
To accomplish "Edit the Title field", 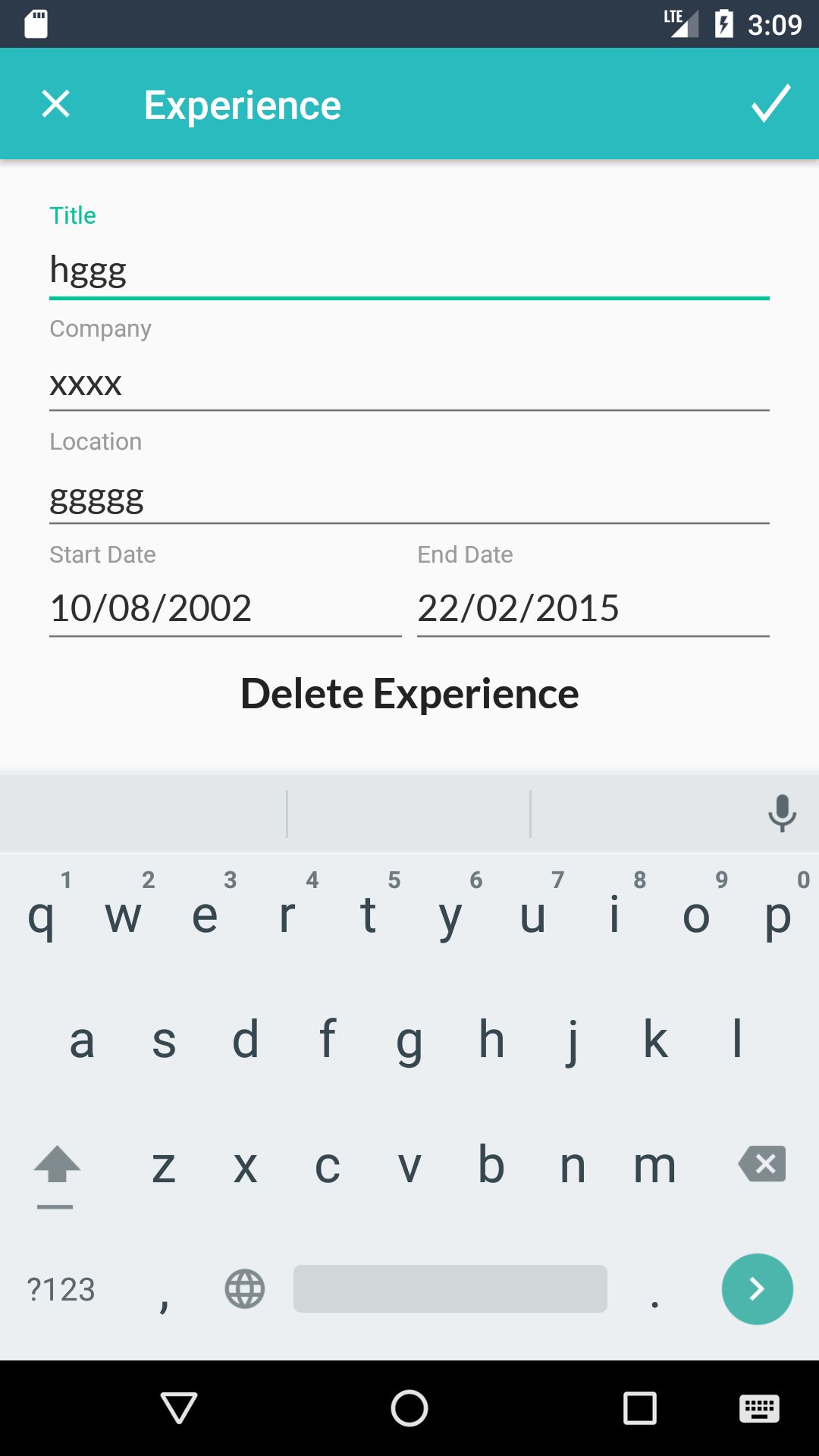I will tap(409, 271).
